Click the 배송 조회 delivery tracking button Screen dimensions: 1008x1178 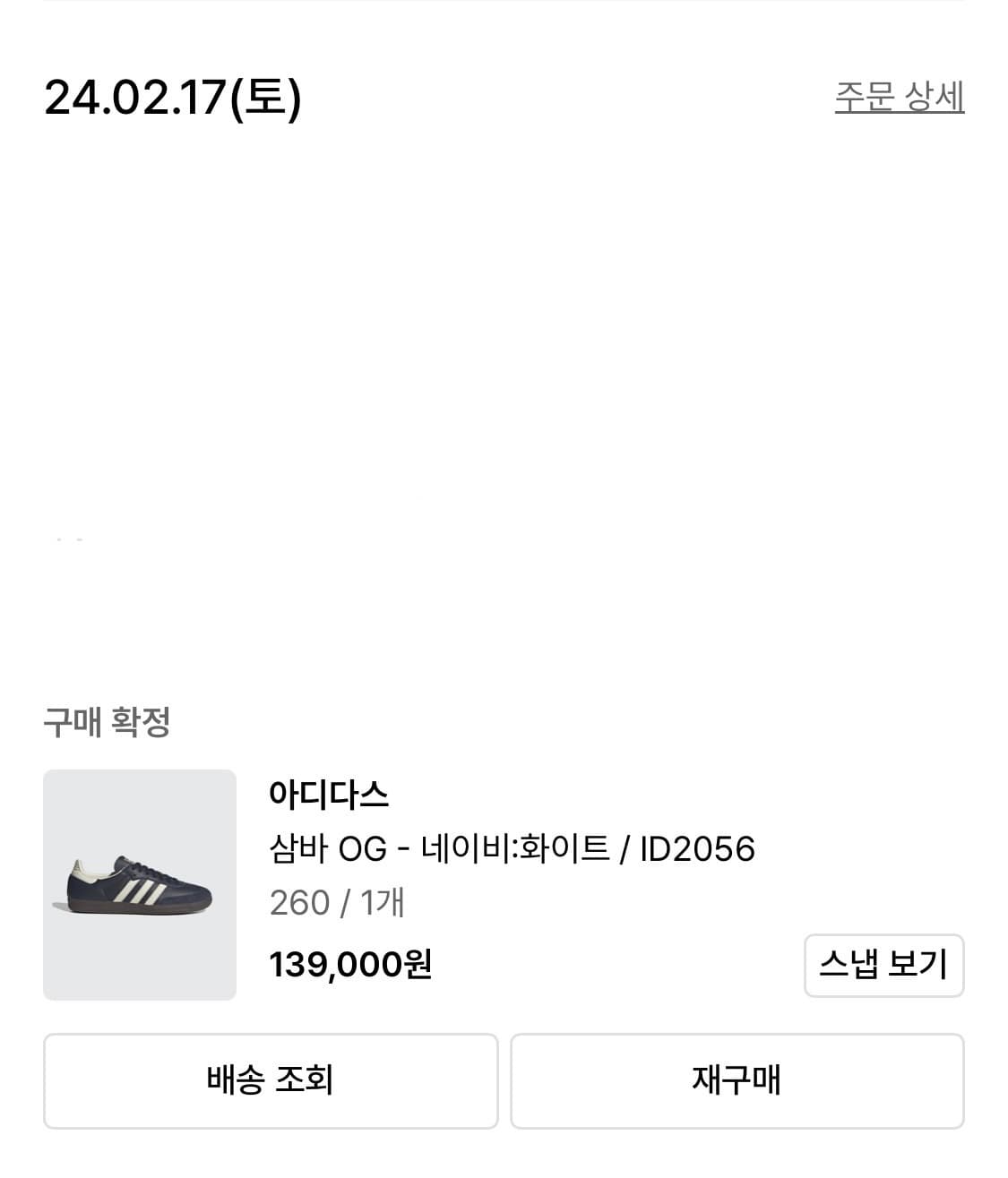click(270, 1080)
